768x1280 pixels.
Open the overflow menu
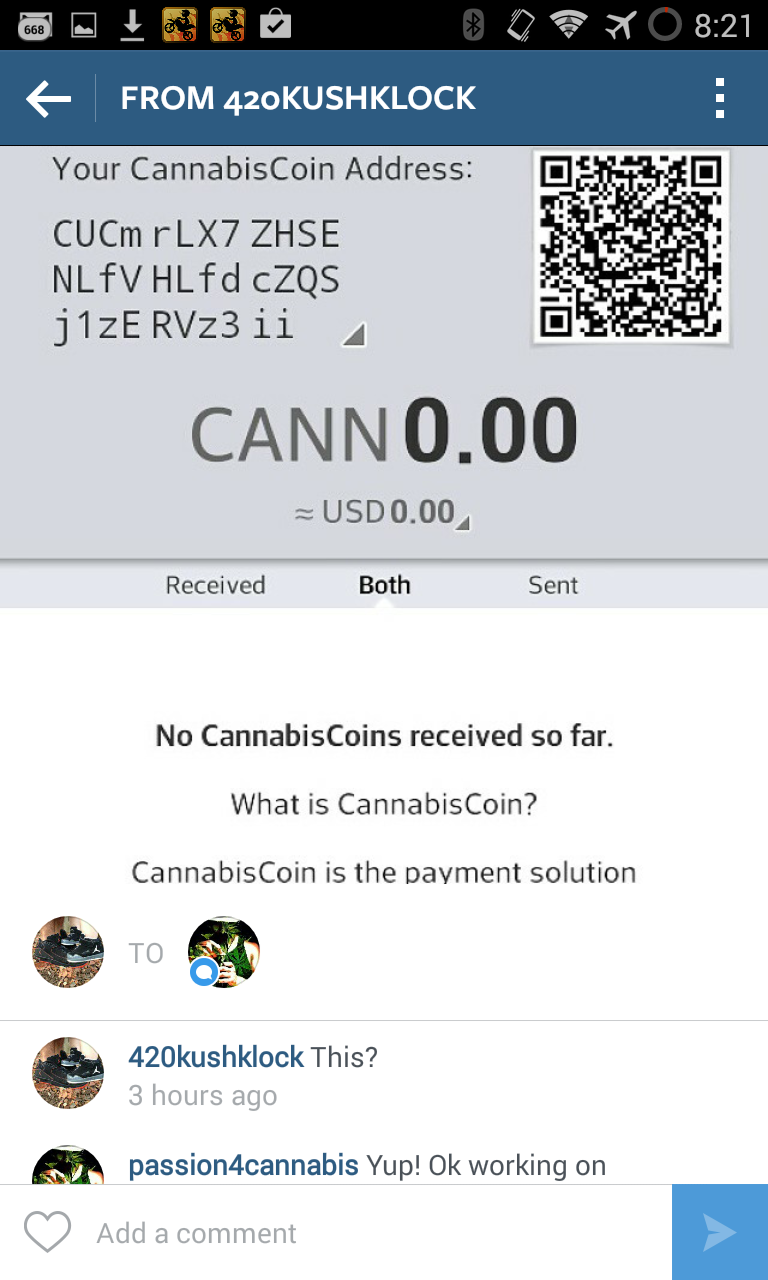pyautogui.click(x=719, y=98)
